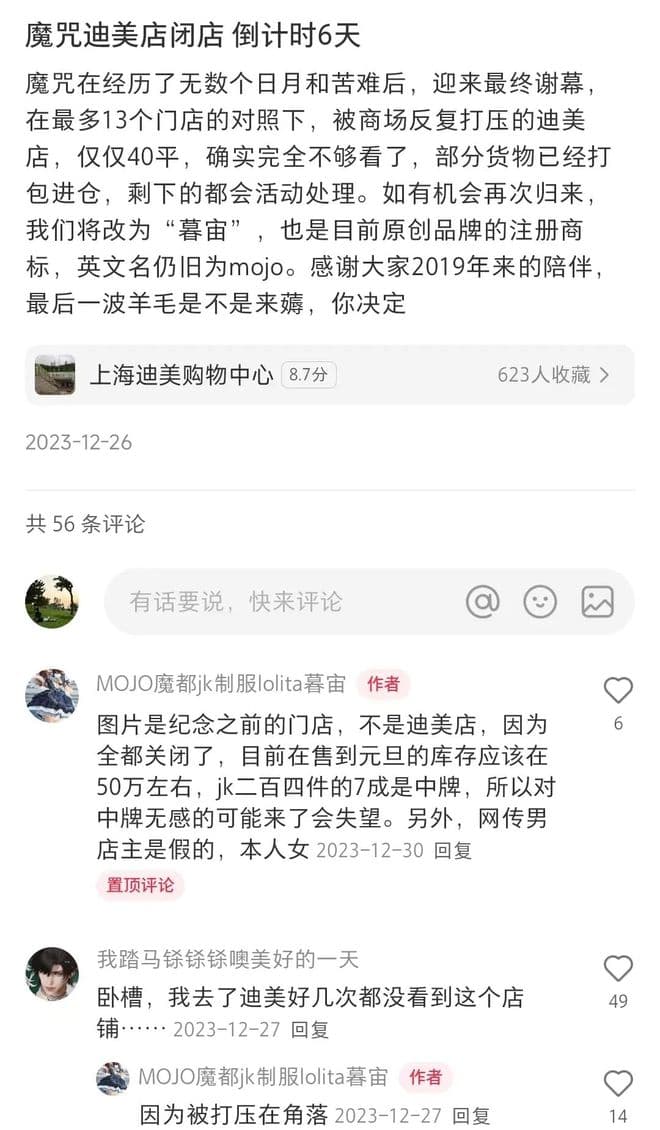The height and width of the screenshot is (1130, 660).
Task: Mention someone with the @ icon
Action: 482,601
